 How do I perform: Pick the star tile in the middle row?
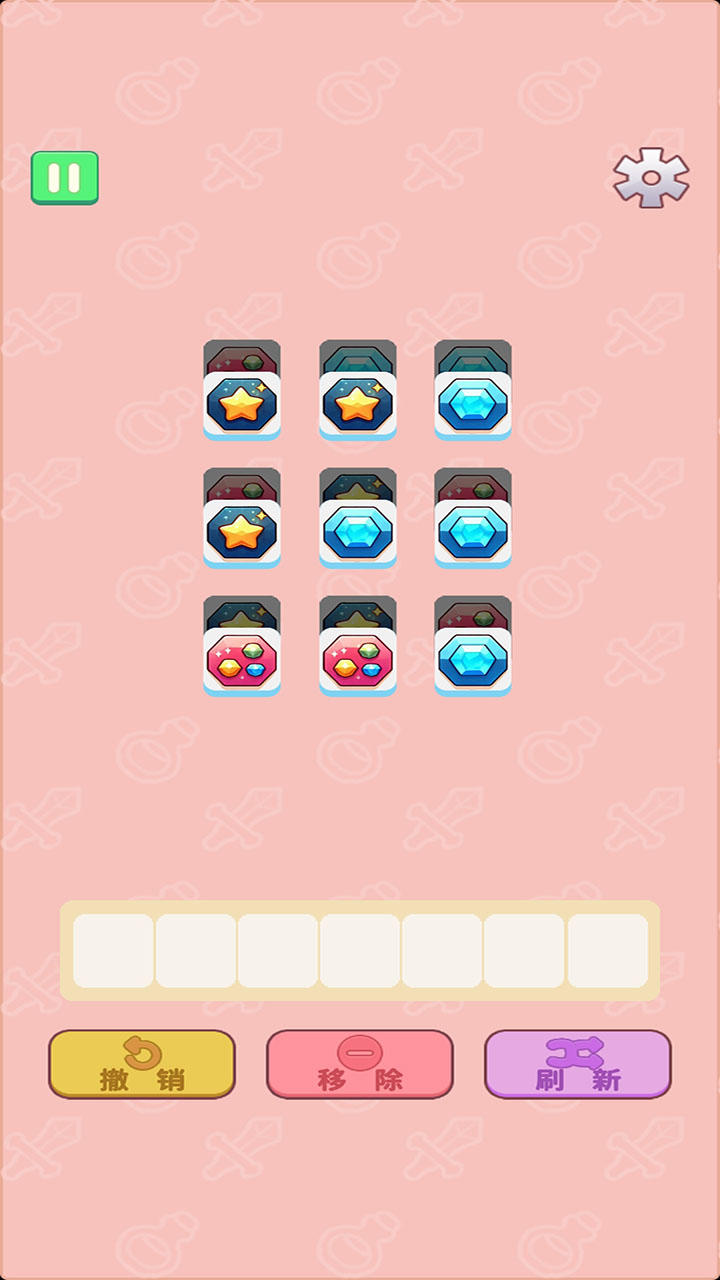pos(242,533)
